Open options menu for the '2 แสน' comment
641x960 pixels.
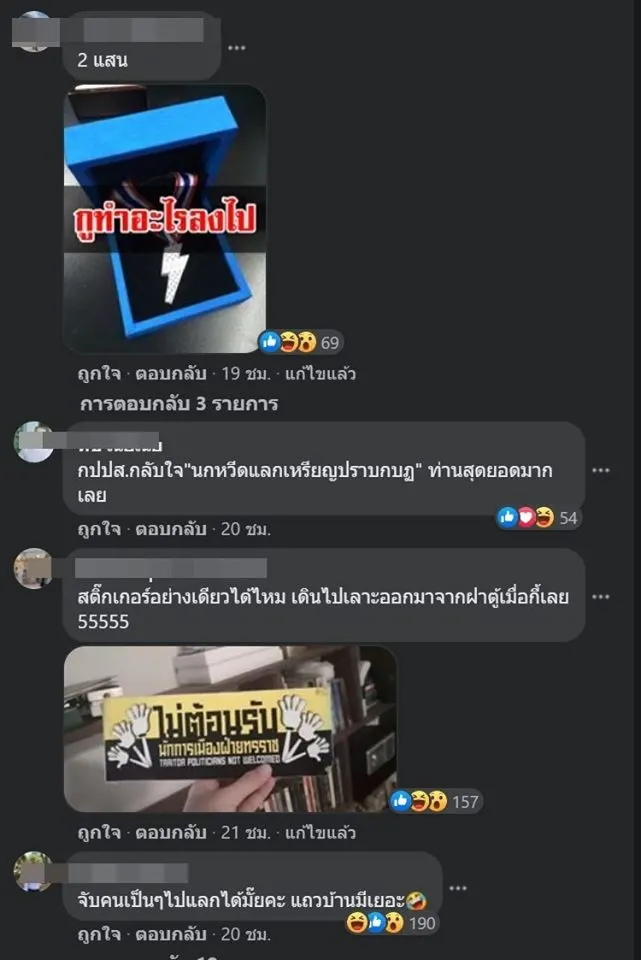236,48
